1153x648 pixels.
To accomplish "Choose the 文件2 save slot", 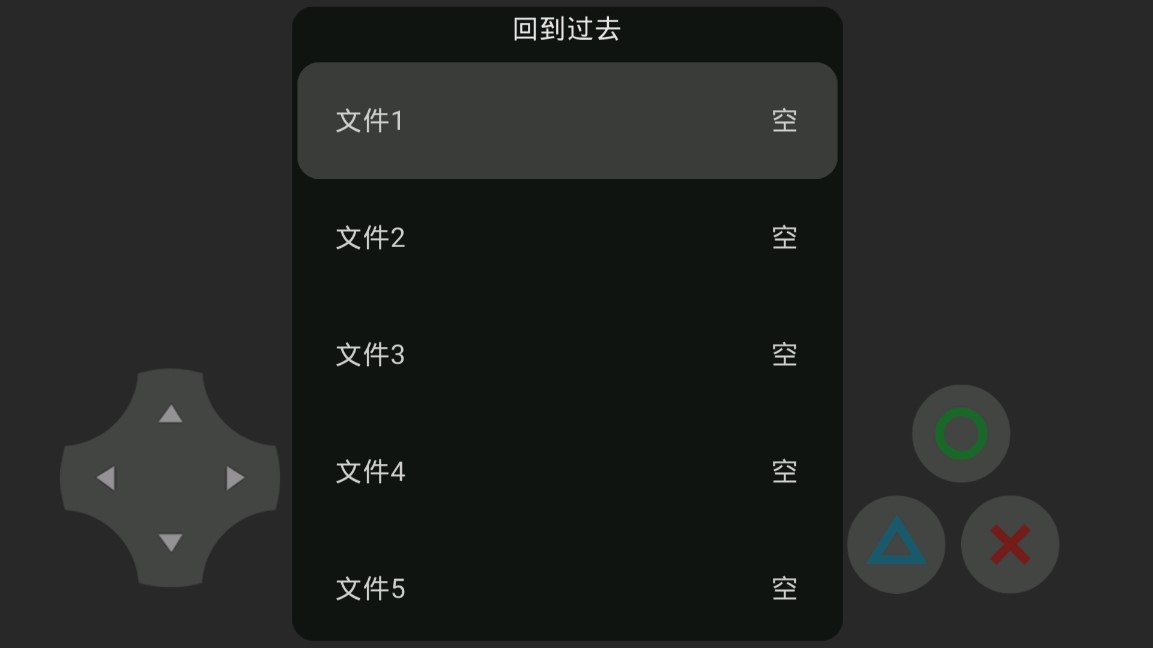I will (567, 238).
